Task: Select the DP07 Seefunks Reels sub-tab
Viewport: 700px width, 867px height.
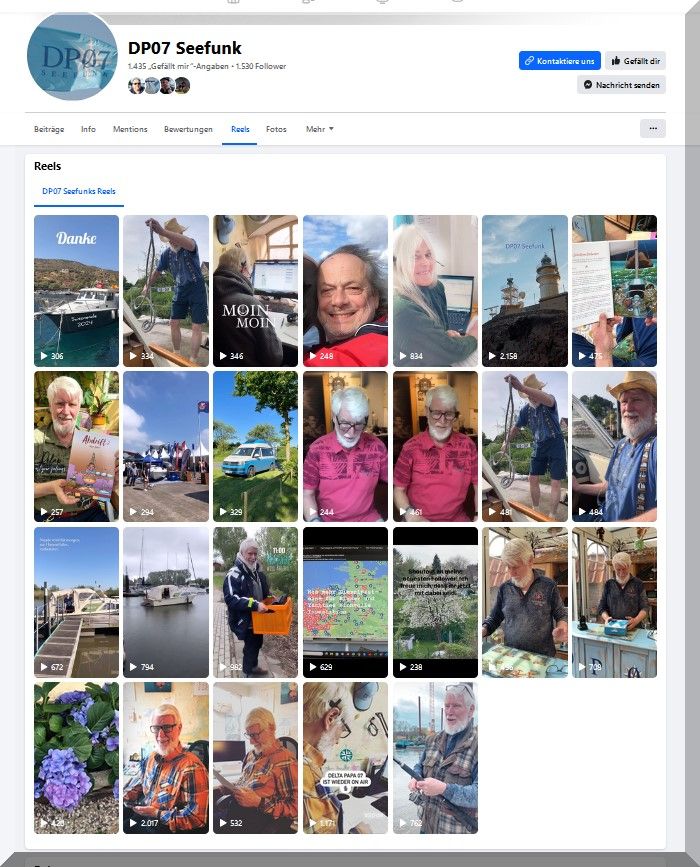Action: click(x=79, y=191)
